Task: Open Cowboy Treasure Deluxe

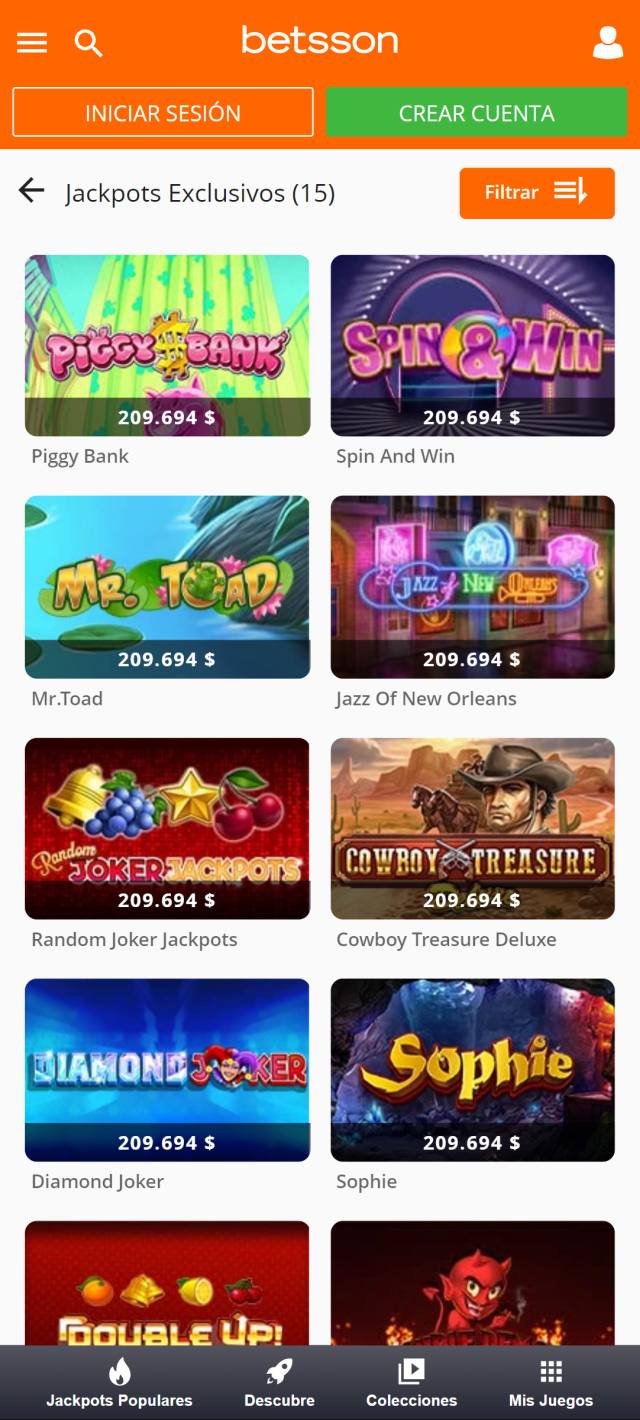Action: point(472,828)
